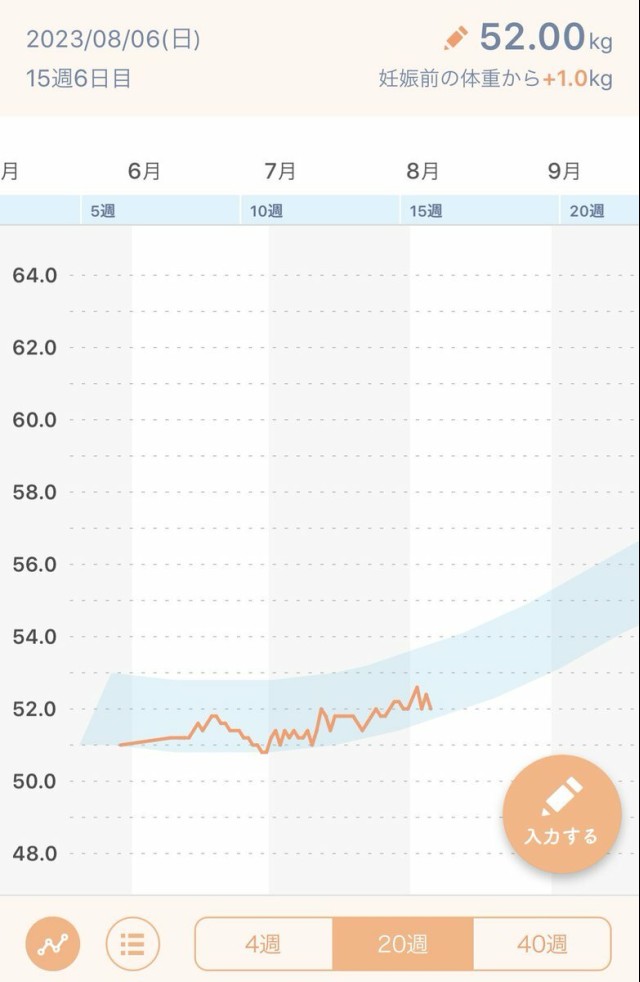Edit the 52.00 kg weight entry
This screenshot has width=640, height=982.
pyautogui.click(x=456, y=39)
